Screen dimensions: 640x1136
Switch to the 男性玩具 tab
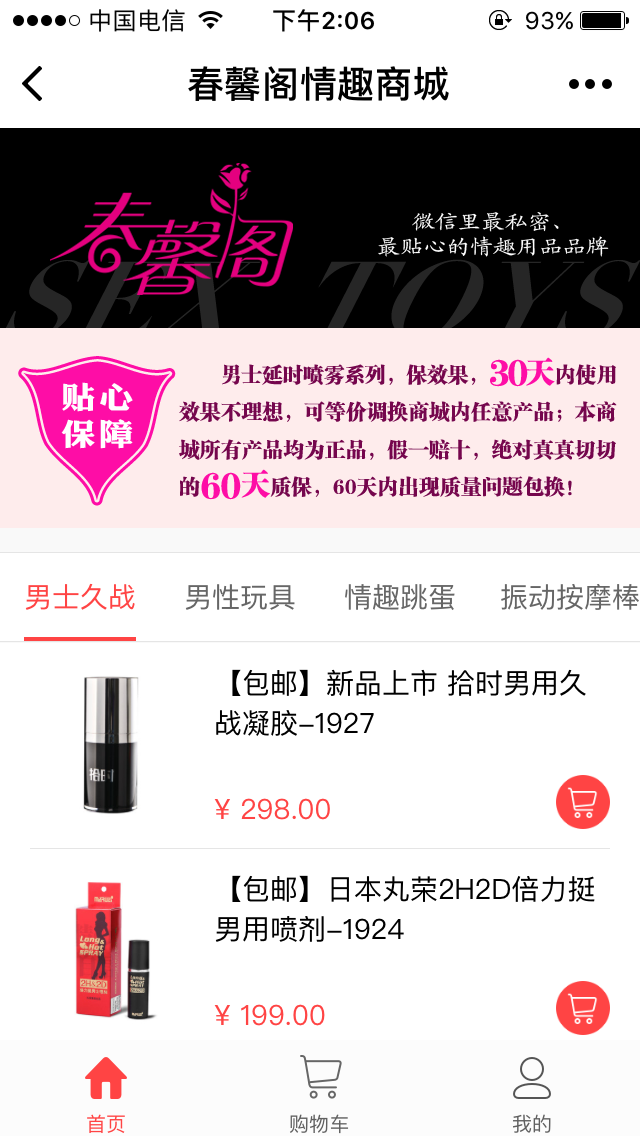pos(240,598)
